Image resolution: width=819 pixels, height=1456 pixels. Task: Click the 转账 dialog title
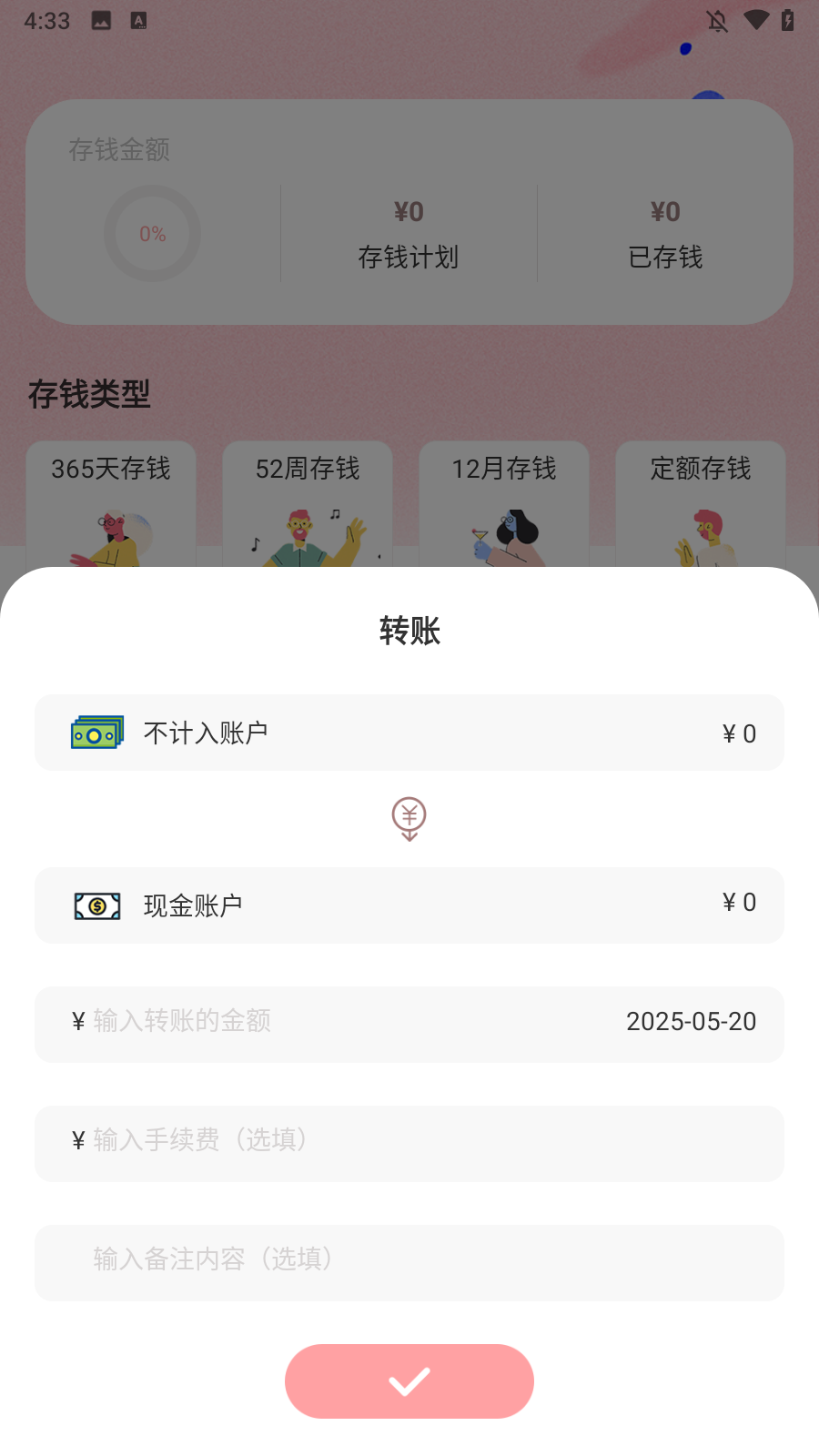tap(409, 630)
